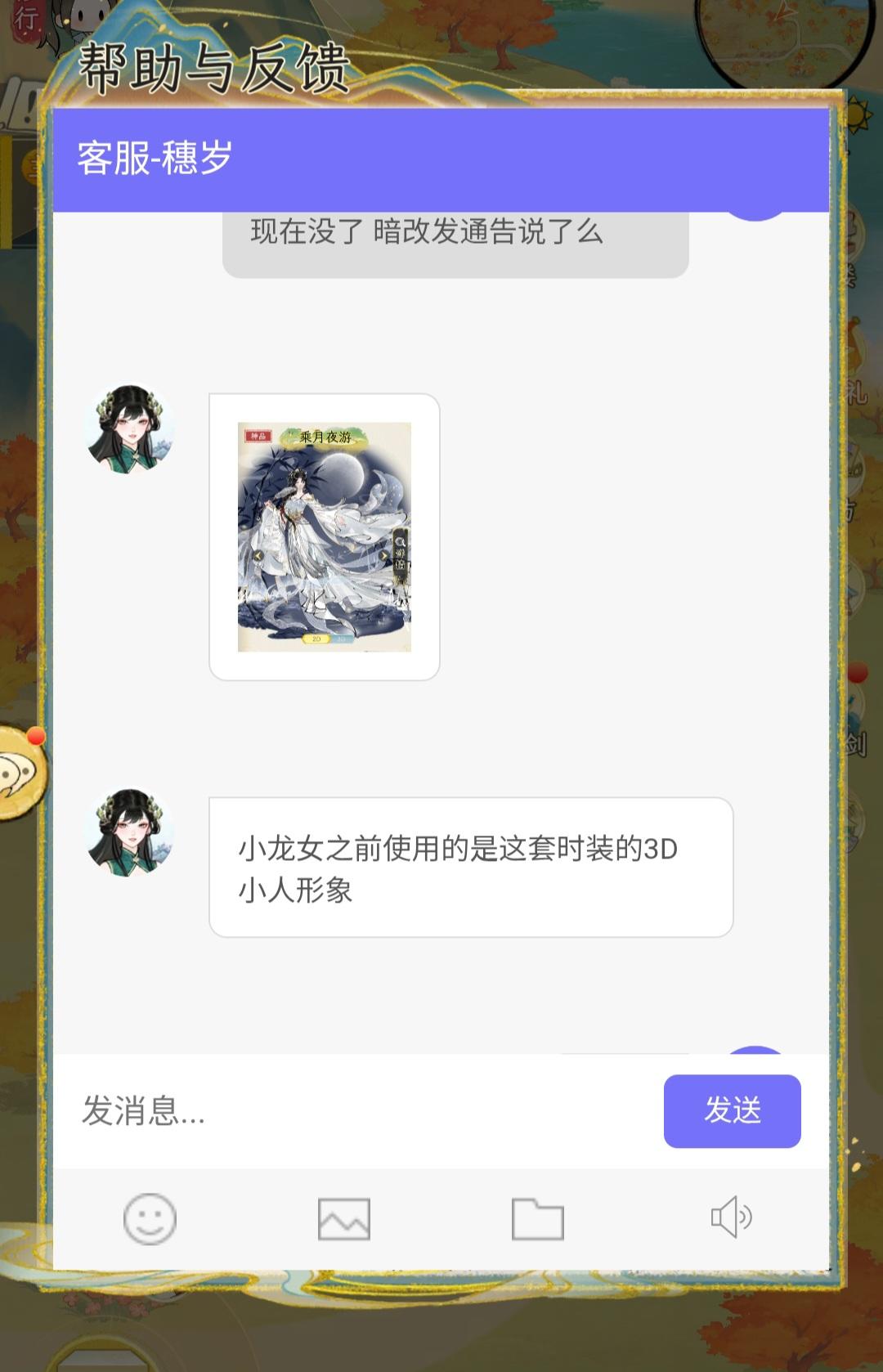This screenshot has width=883, height=1372.
Task: Click the 发消息 message input field
Action: [327, 1112]
